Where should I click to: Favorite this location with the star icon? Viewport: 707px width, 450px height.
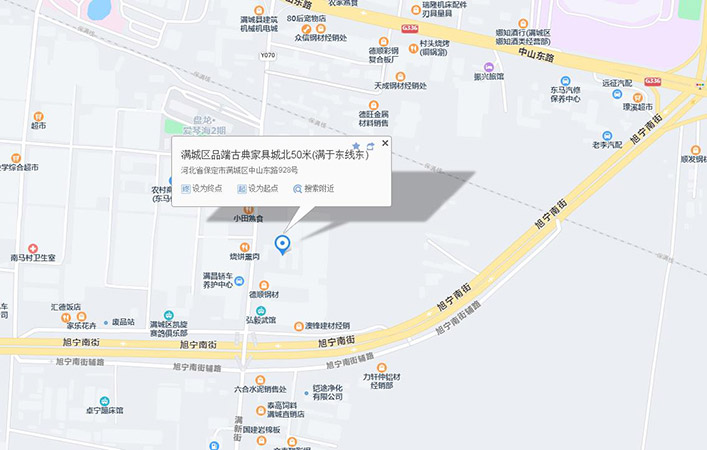pos(355,147)
